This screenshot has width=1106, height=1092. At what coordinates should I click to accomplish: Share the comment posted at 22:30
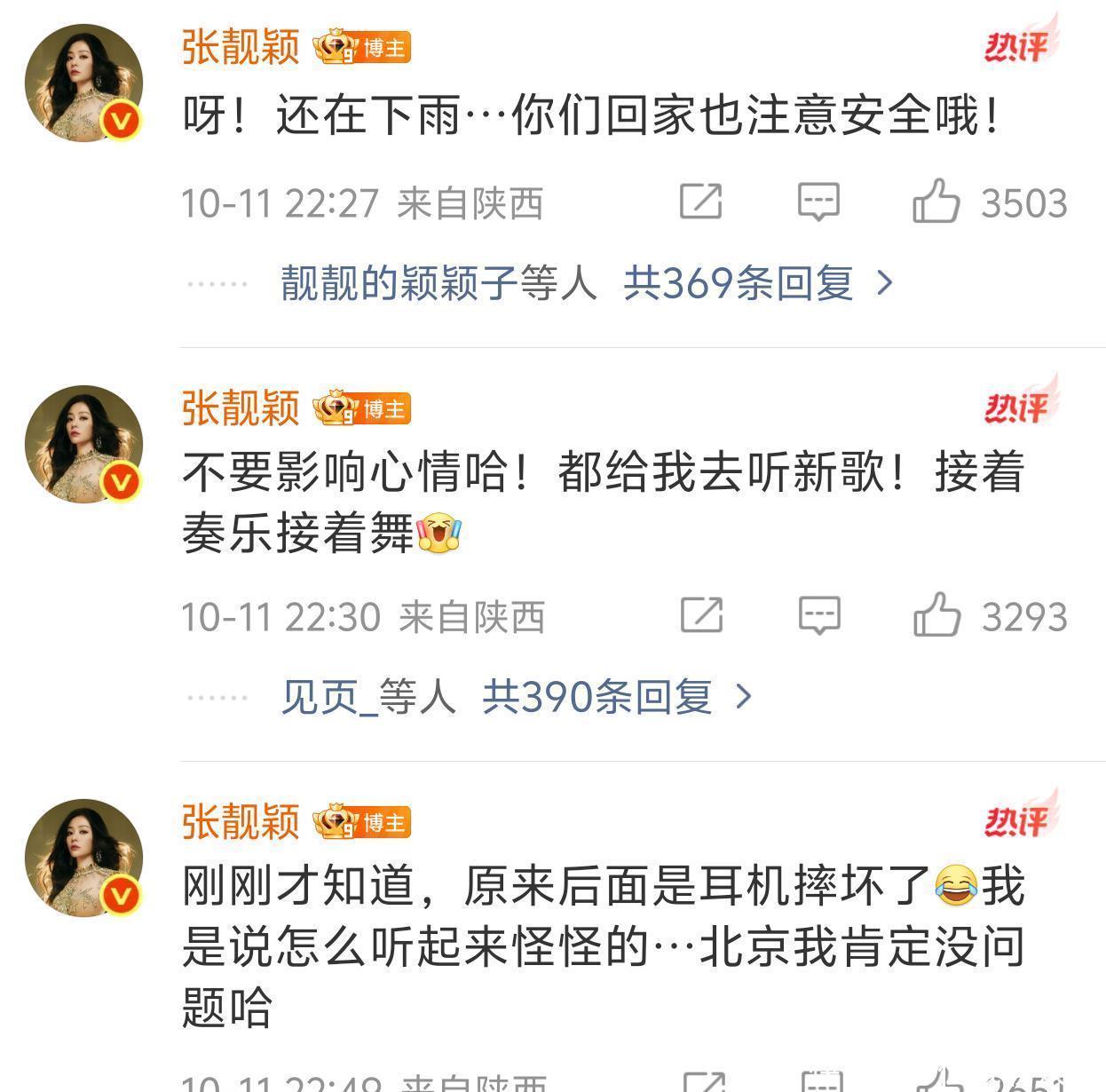pos(700,615)
